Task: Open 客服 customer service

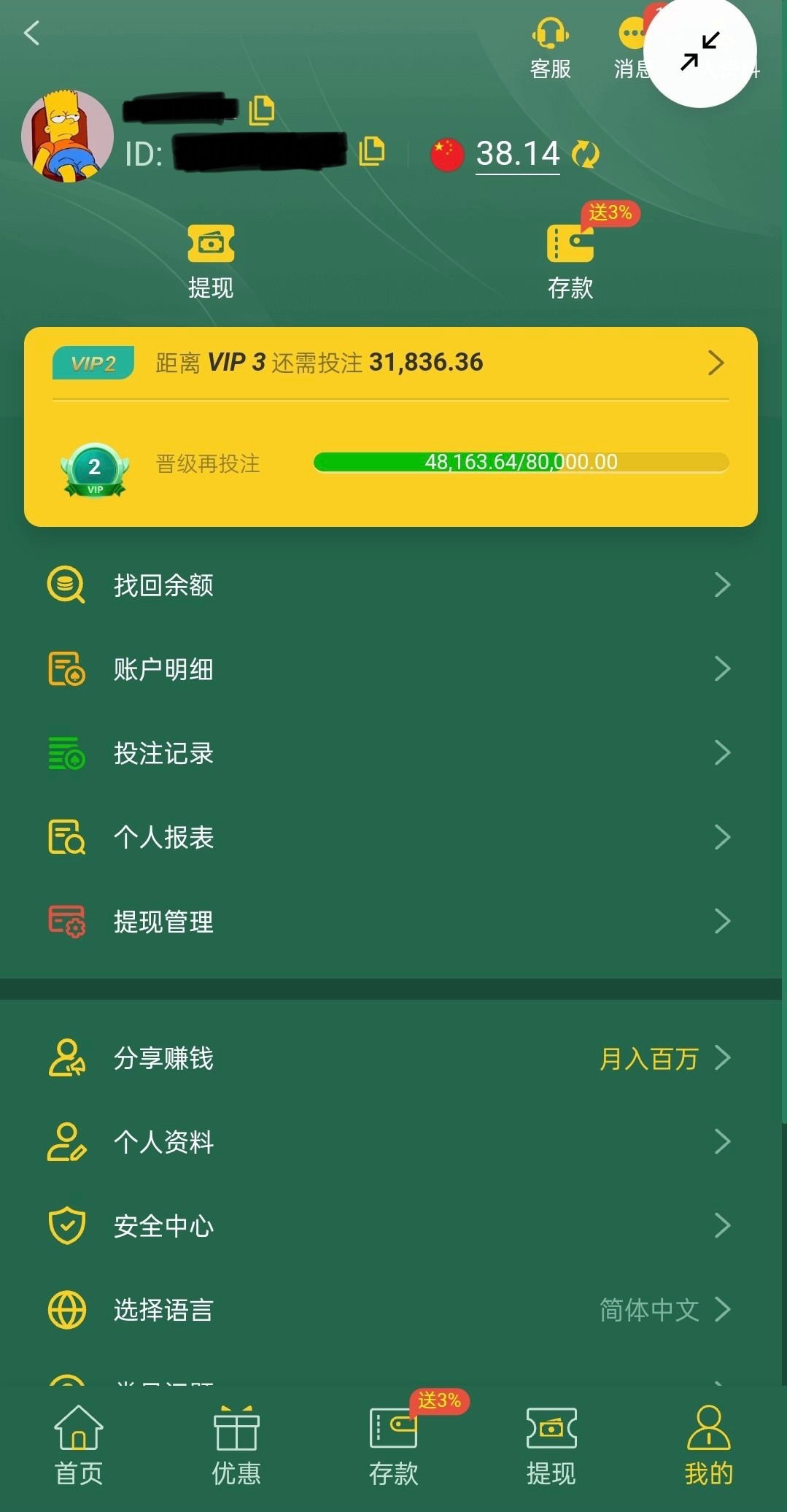Action: (x=550, y=49)
